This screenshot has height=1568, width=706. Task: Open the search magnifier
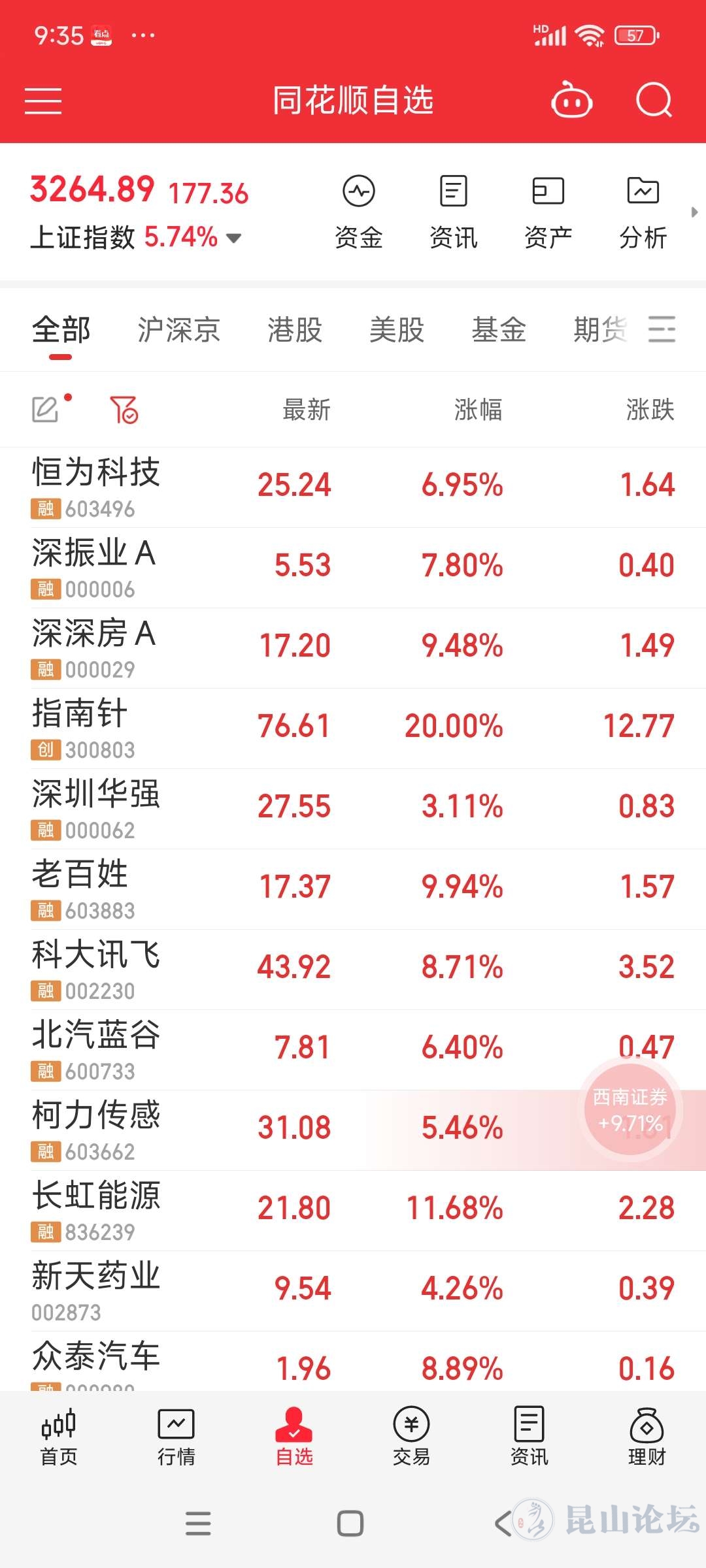[654, 101]
